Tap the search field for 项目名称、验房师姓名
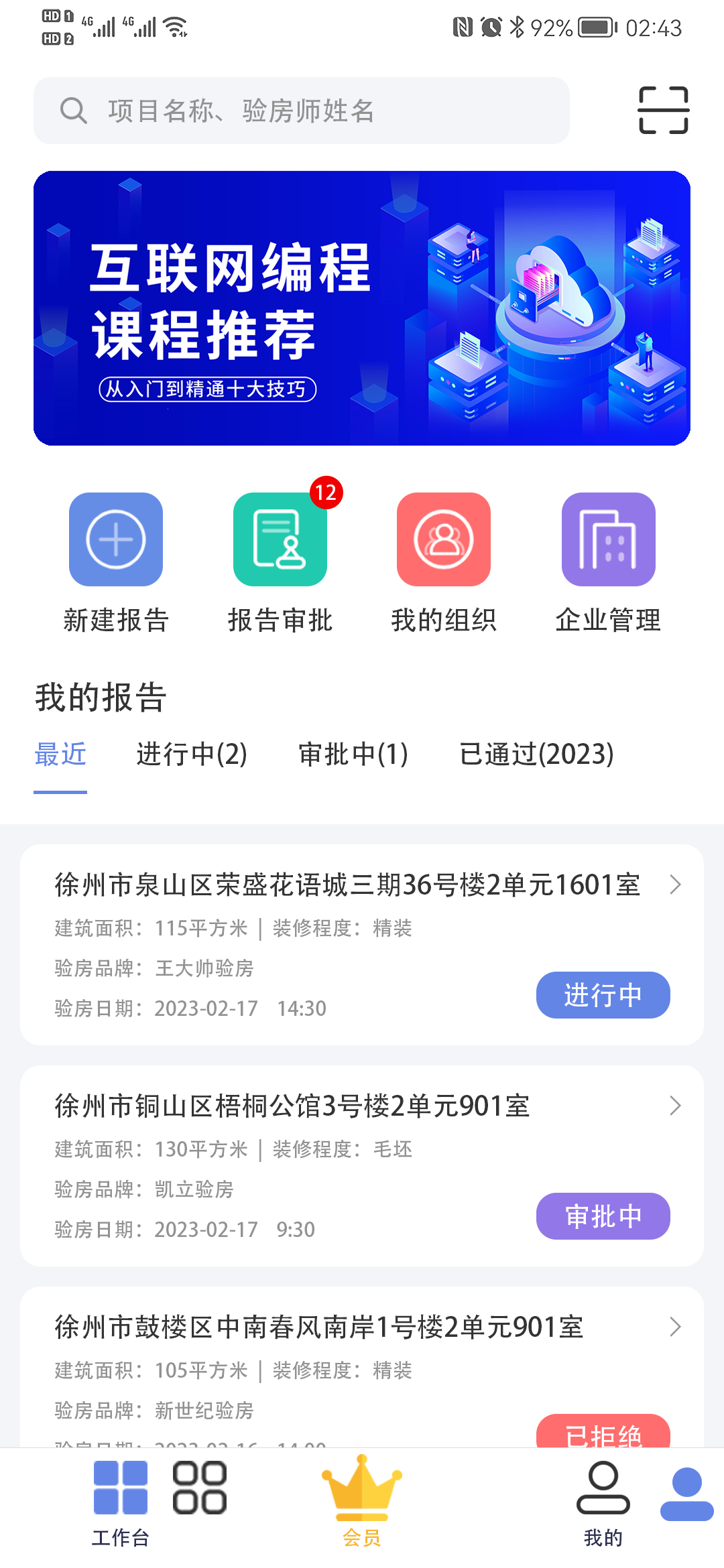724x1568 pixels. click(302, 110)
